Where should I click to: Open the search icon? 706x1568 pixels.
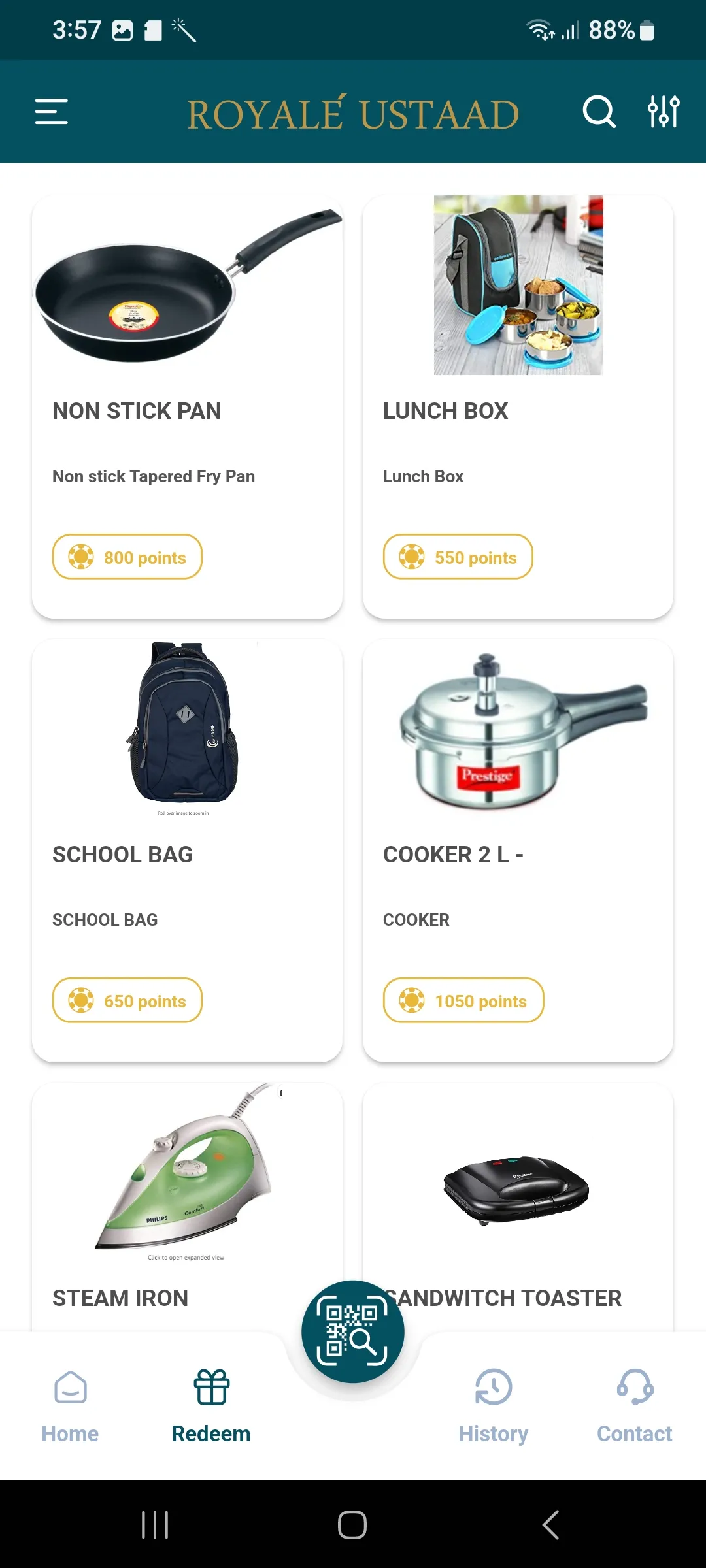coord(599,112)
